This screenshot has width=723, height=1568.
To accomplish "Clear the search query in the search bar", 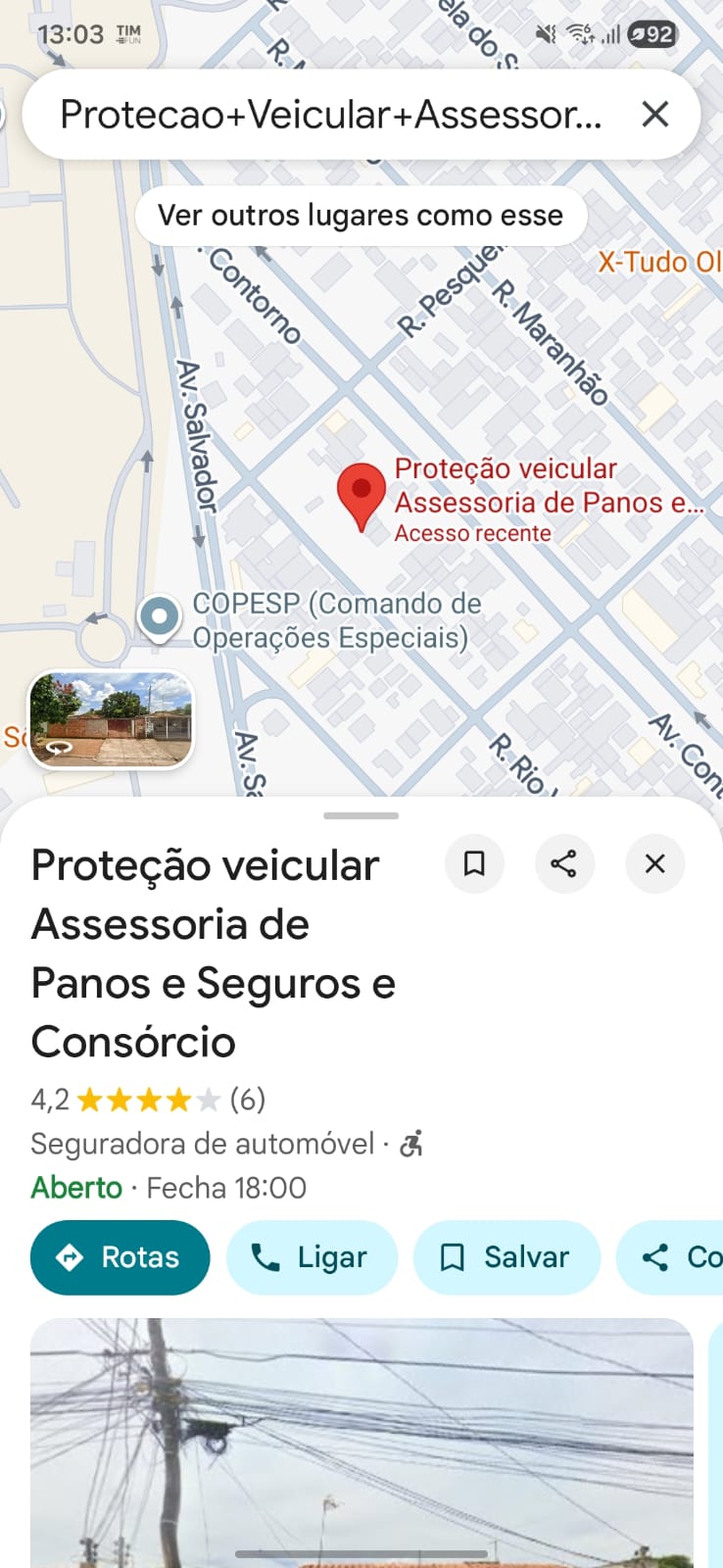I will 654,115.
